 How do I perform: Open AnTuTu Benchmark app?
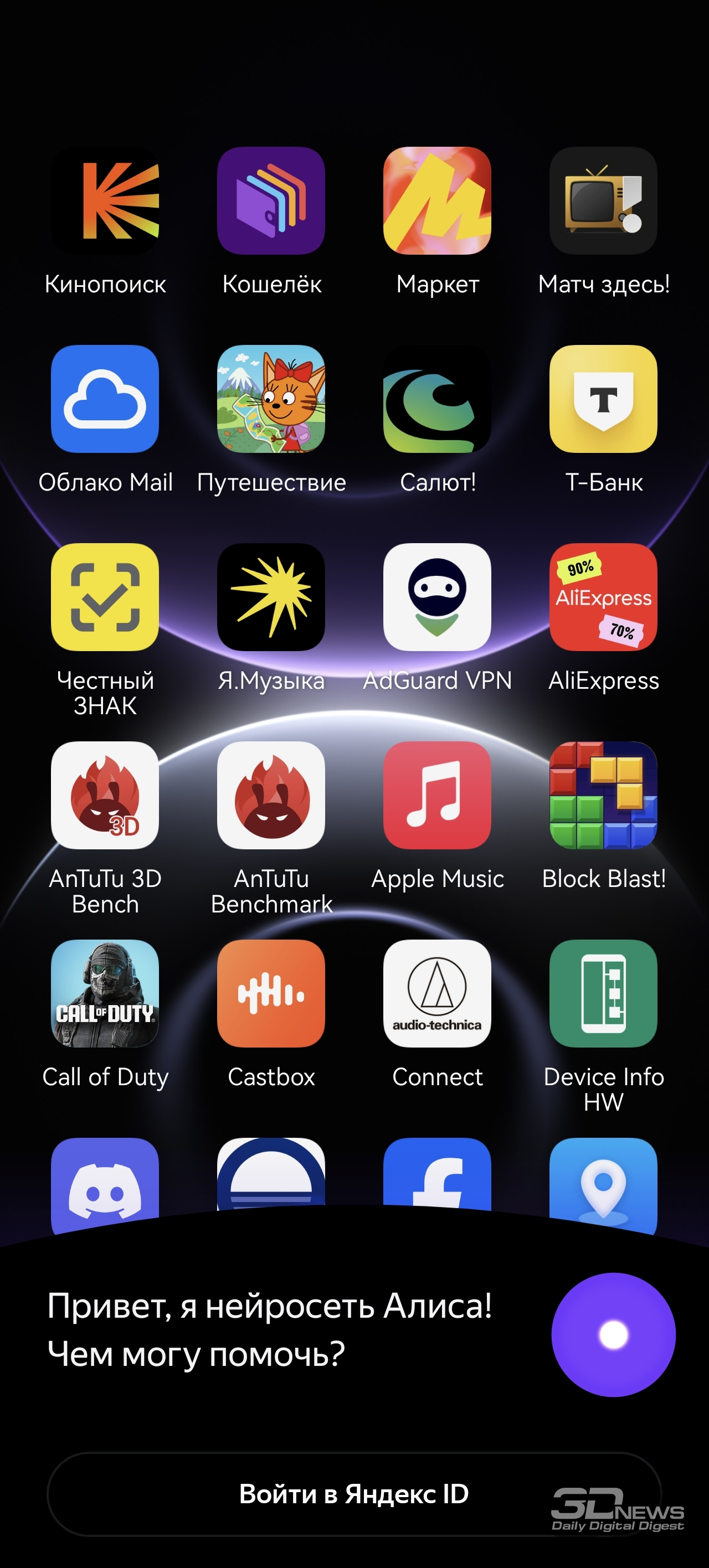(271, 795)
